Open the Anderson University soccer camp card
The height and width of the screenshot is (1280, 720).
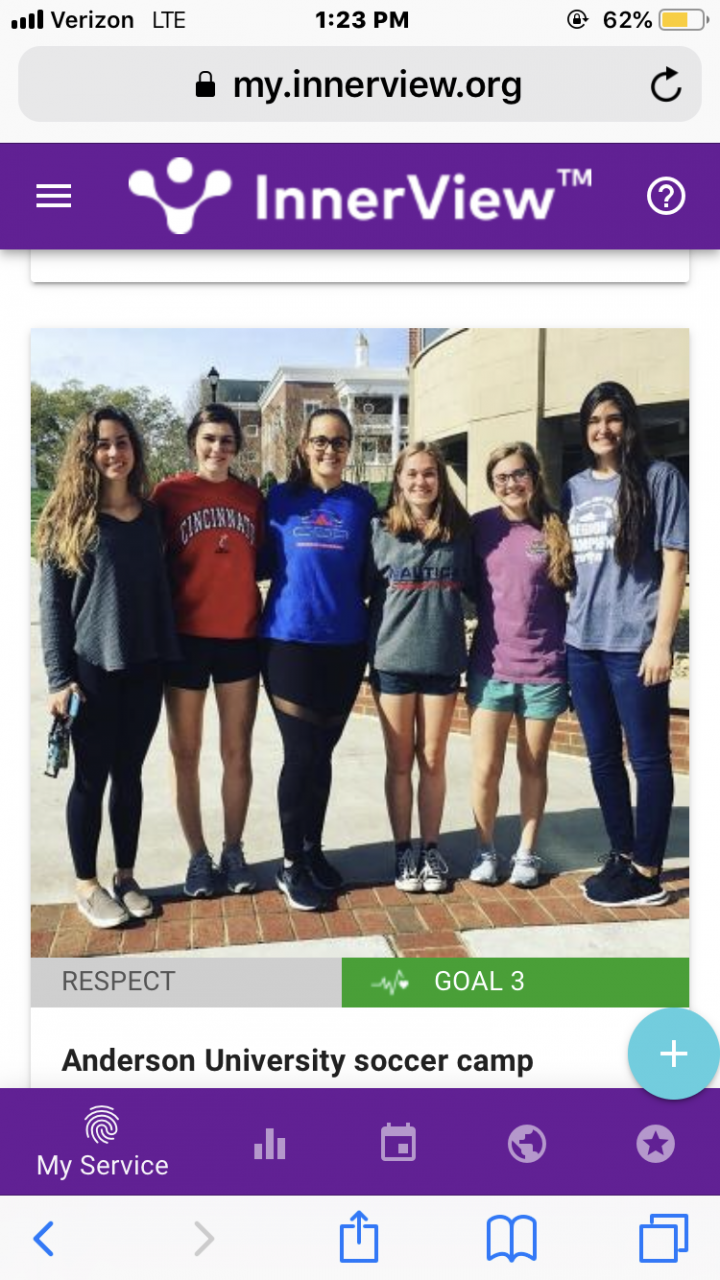point(298,1060)
